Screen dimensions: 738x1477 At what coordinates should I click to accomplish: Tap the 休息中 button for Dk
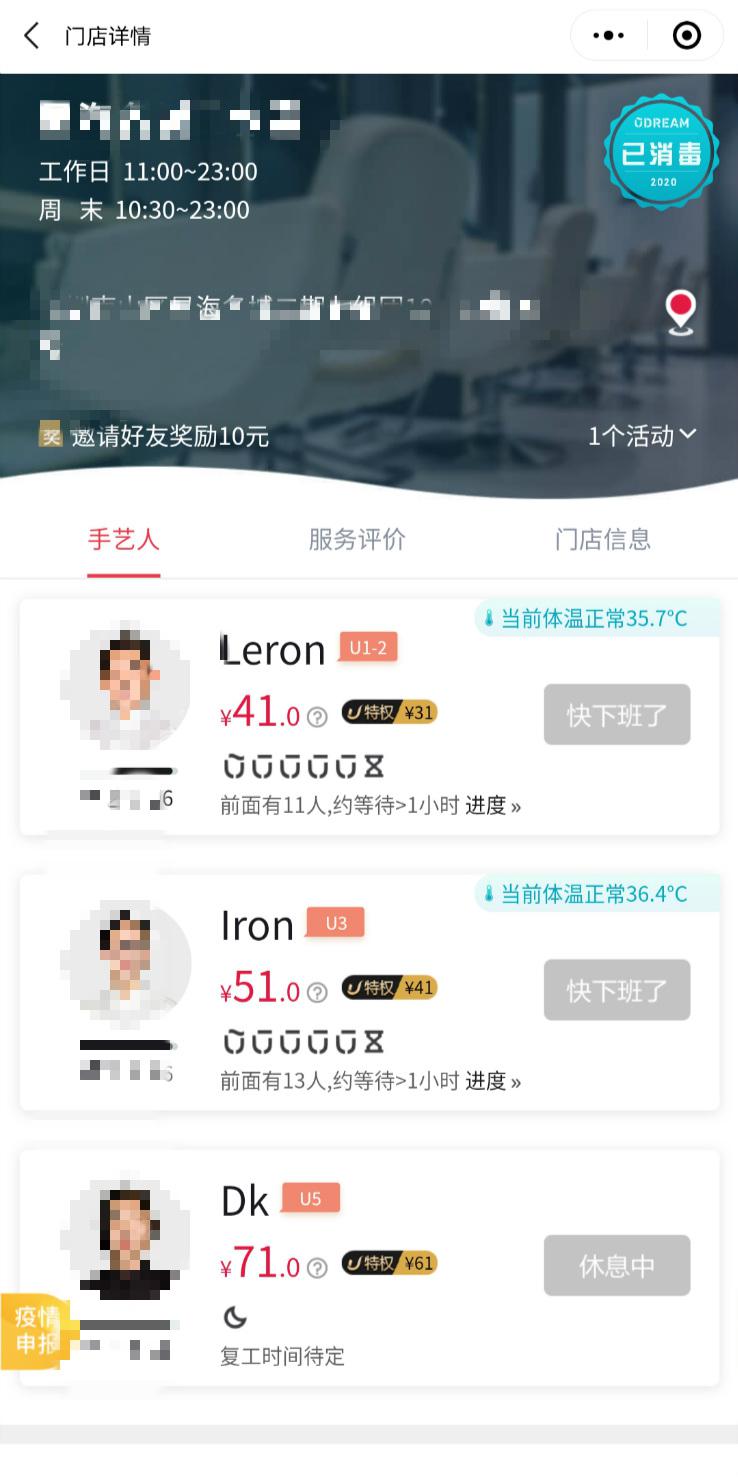tap(616, 1266)
